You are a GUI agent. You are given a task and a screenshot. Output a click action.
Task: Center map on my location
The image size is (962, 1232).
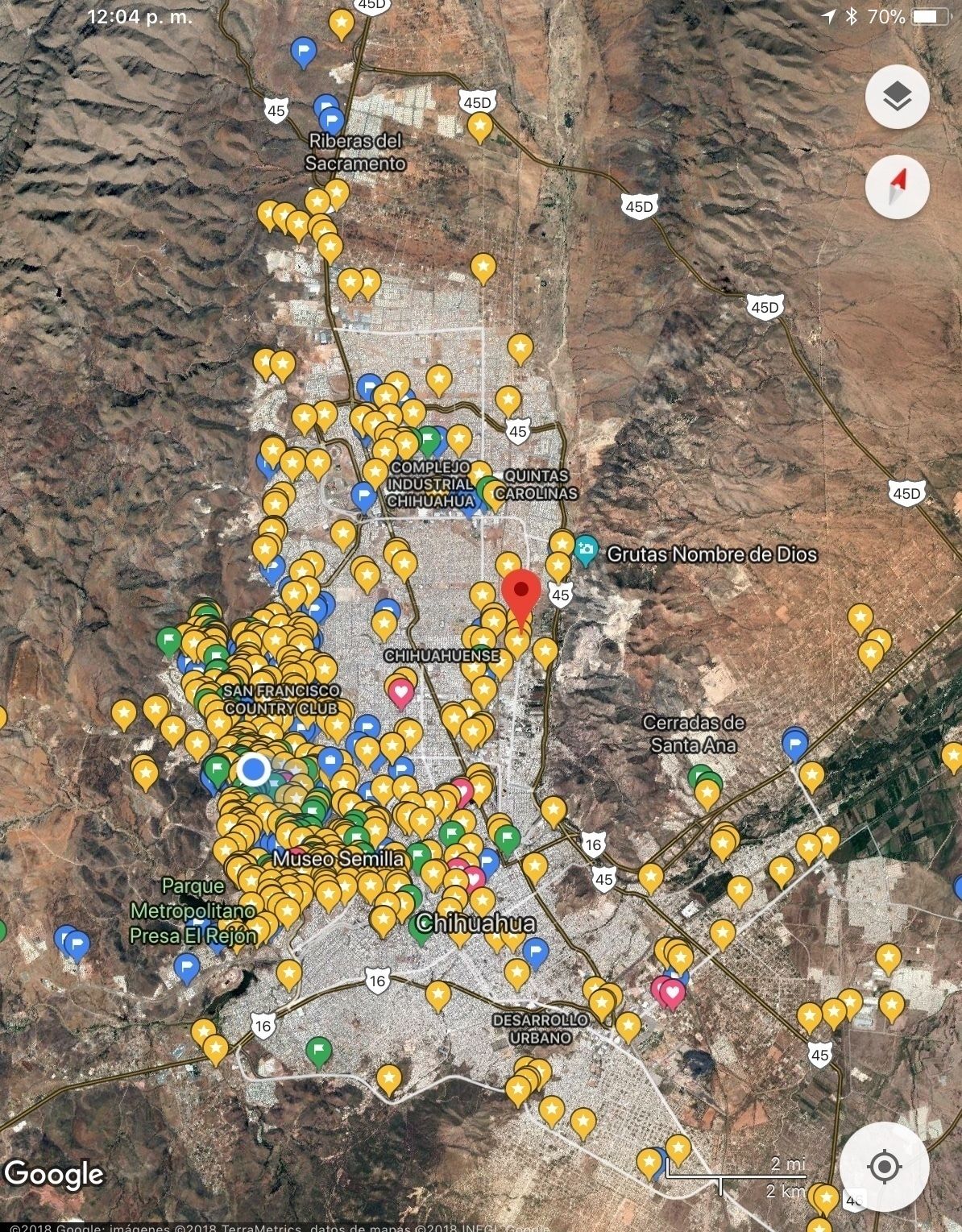pyautogui.click(x=884, y=1166)
